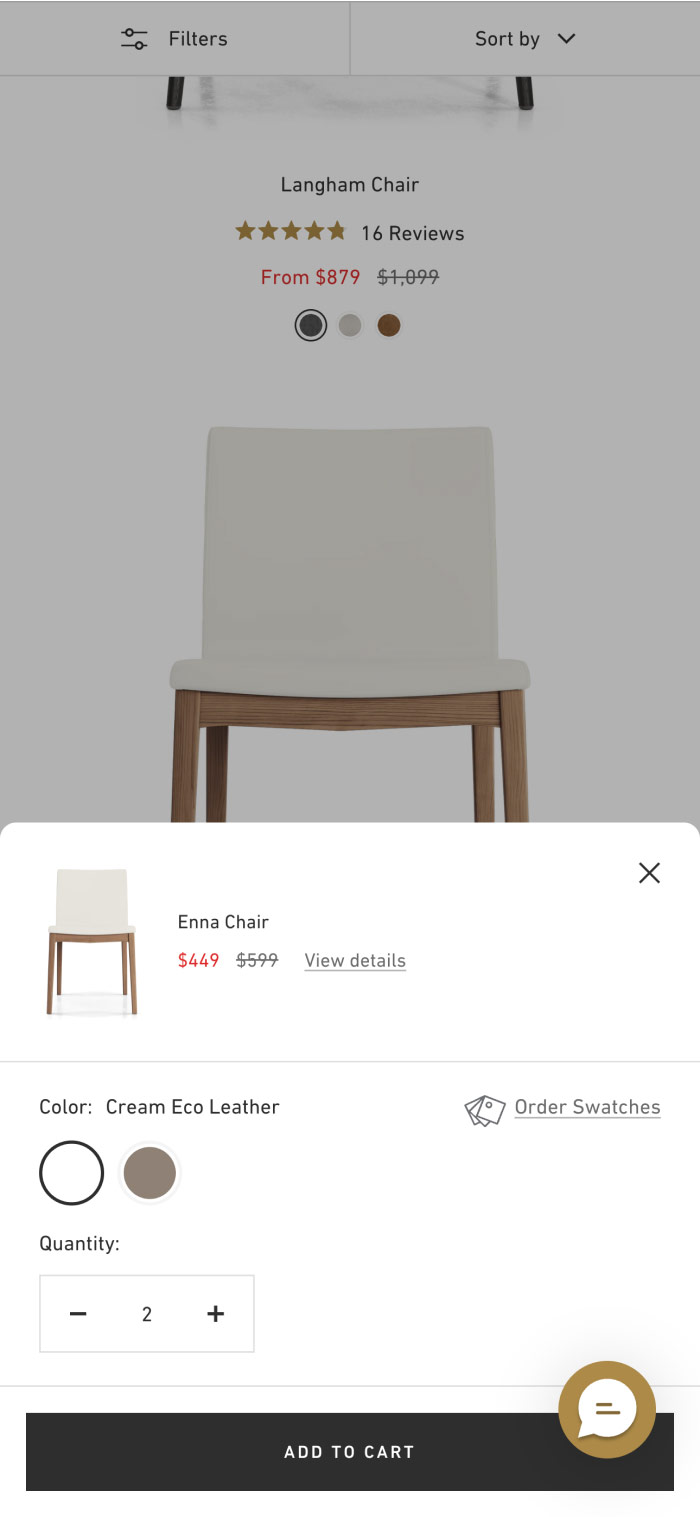Viewport: 700px width, 1517px height.
Task: Decrease quantity with the minus button
Action: click(x=78, y=1314)
